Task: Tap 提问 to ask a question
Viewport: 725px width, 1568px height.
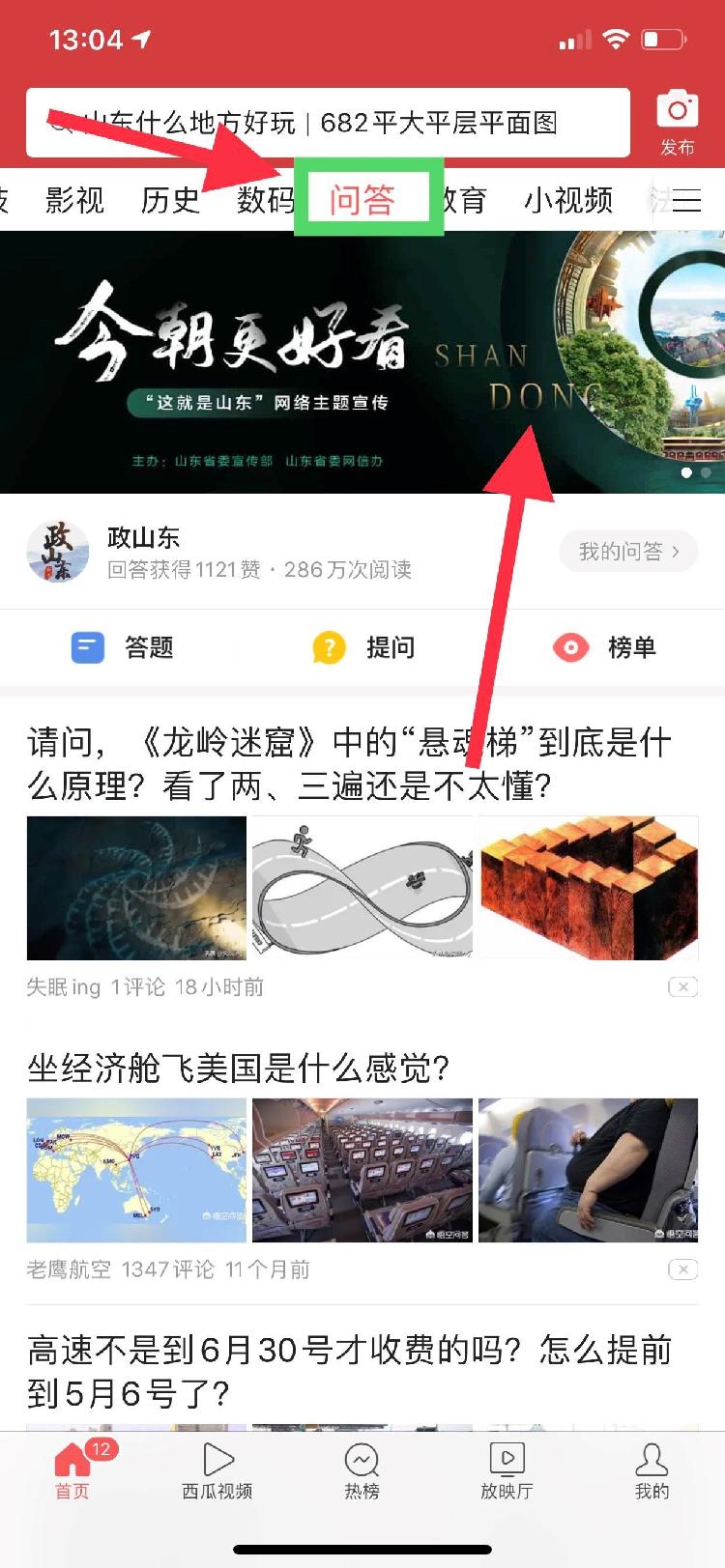Action: (x=364, y=647)
